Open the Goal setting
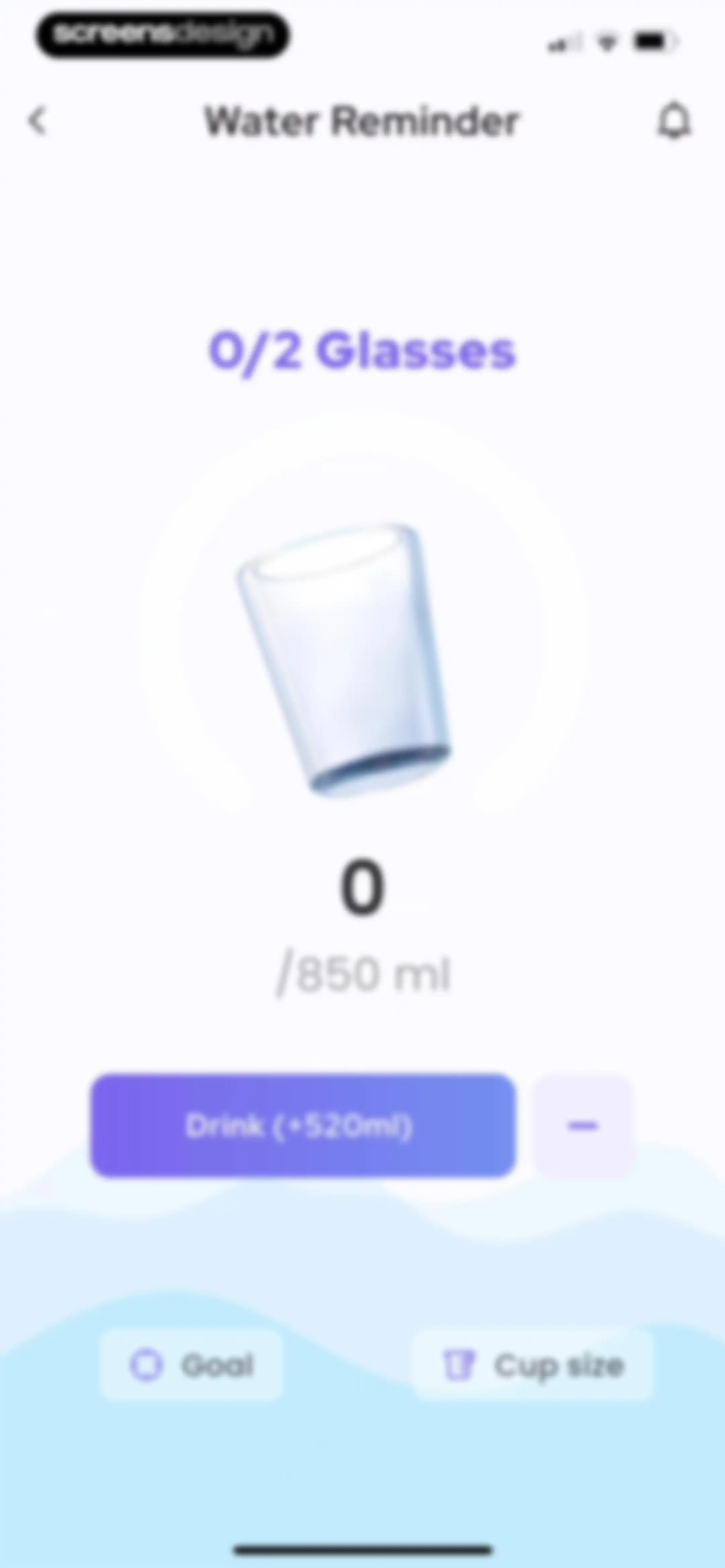Image resolution: width=725 pixels, height=1568 pixels. (191, 1365)
